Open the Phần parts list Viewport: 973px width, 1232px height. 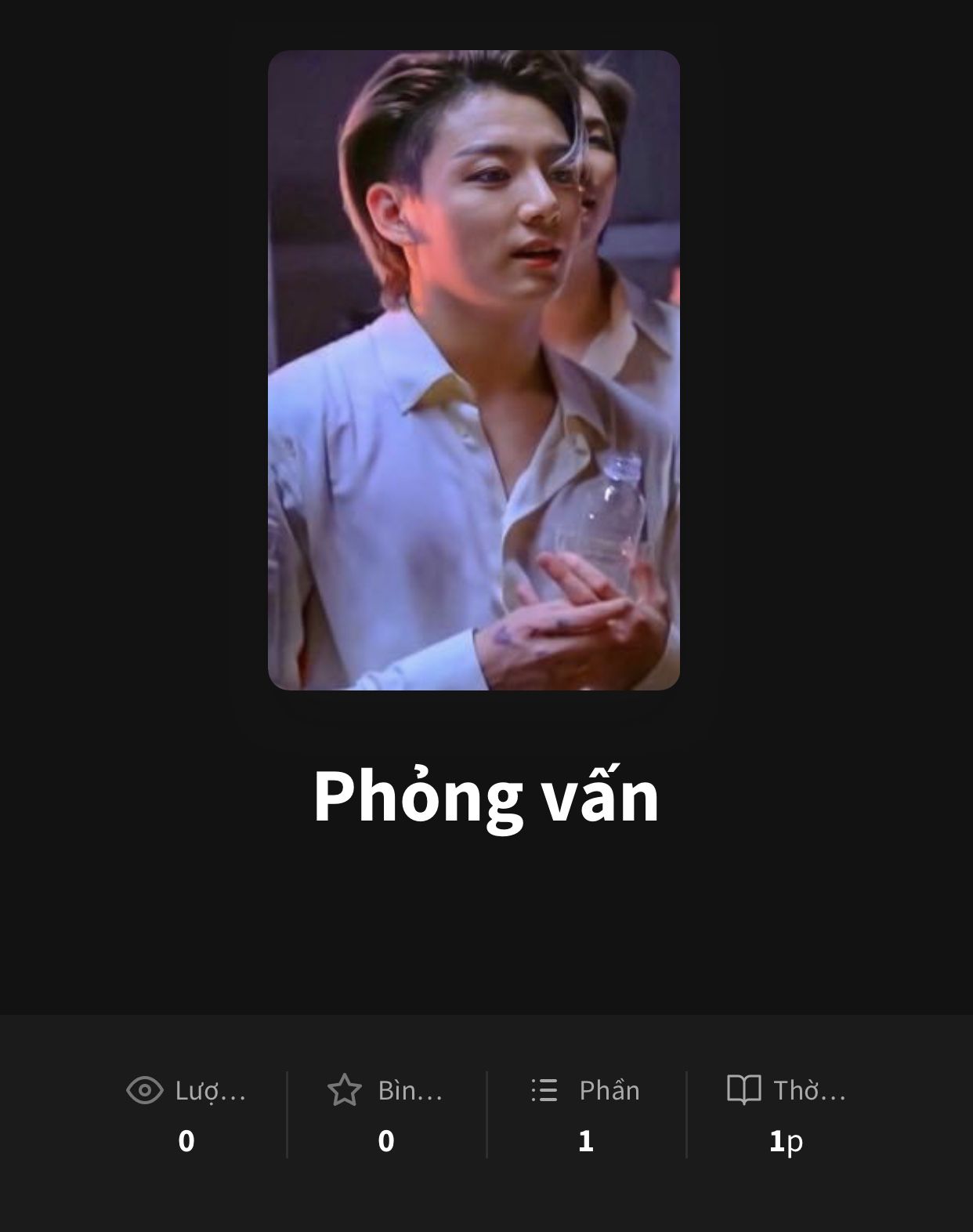[586, 1113]
